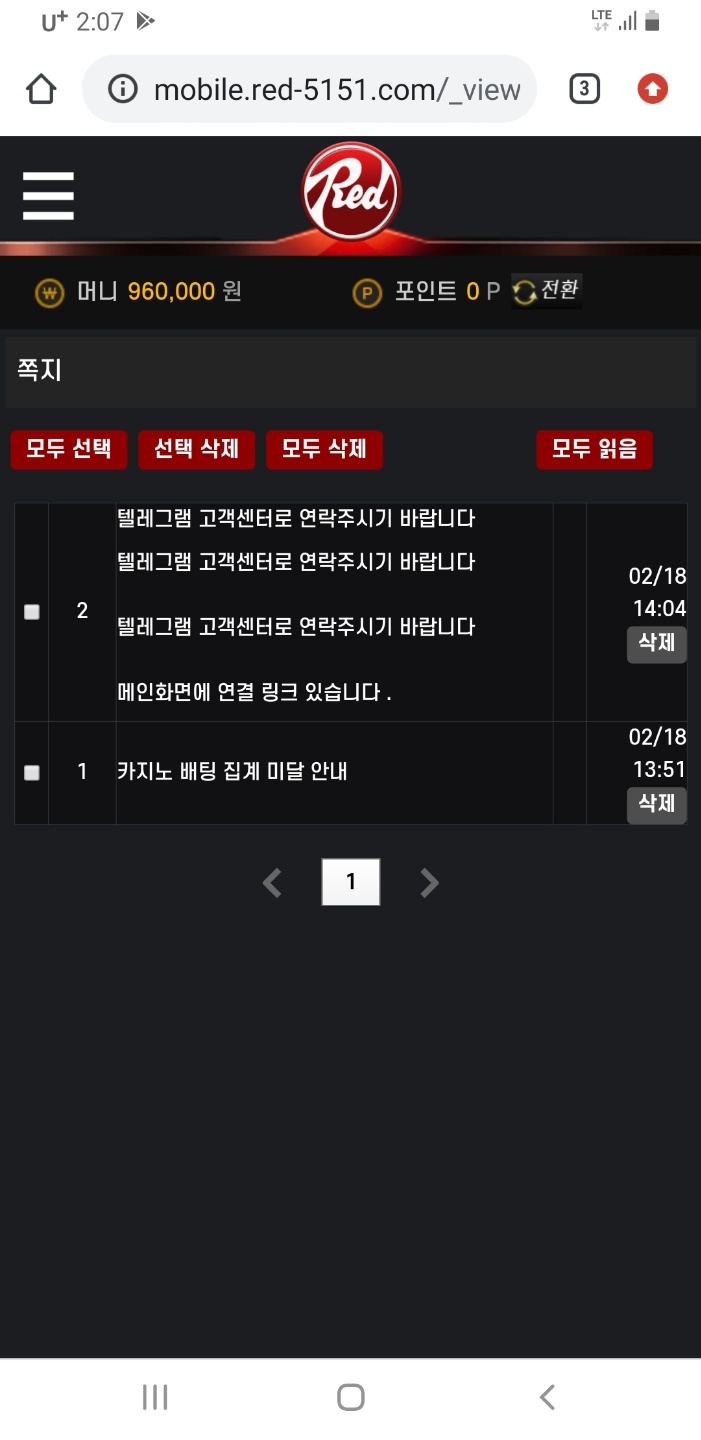Mark all as read with 모두 읽음
This screenshot has width=701, height=1440.
click(x=595, y=449)
